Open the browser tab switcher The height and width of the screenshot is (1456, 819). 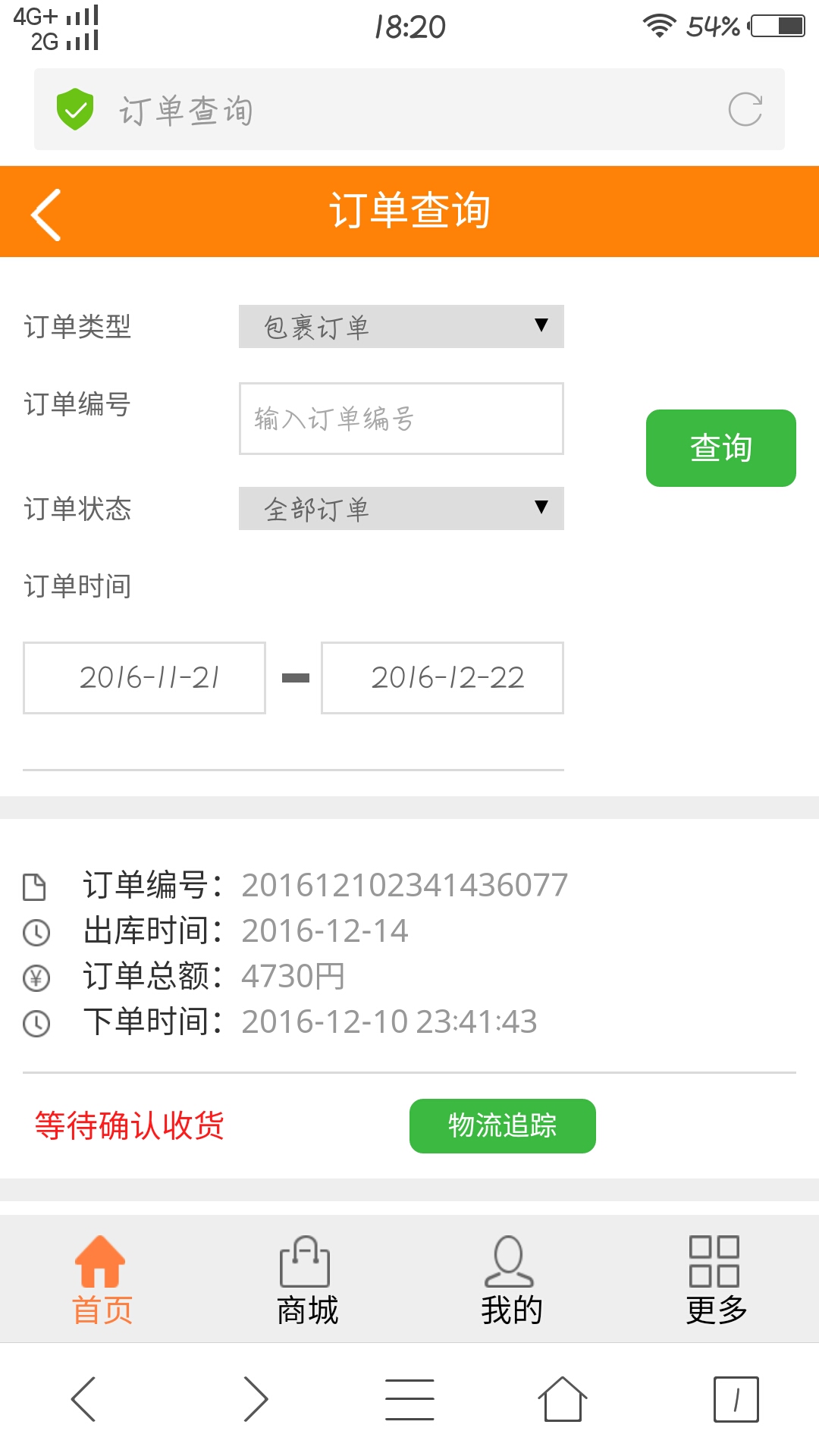tap(736, 1399)
